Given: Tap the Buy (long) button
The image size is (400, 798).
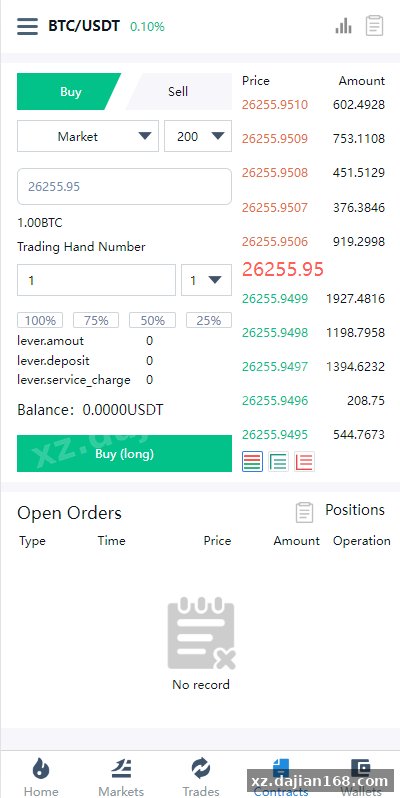Looking at the screenshot, I should 124,453.
